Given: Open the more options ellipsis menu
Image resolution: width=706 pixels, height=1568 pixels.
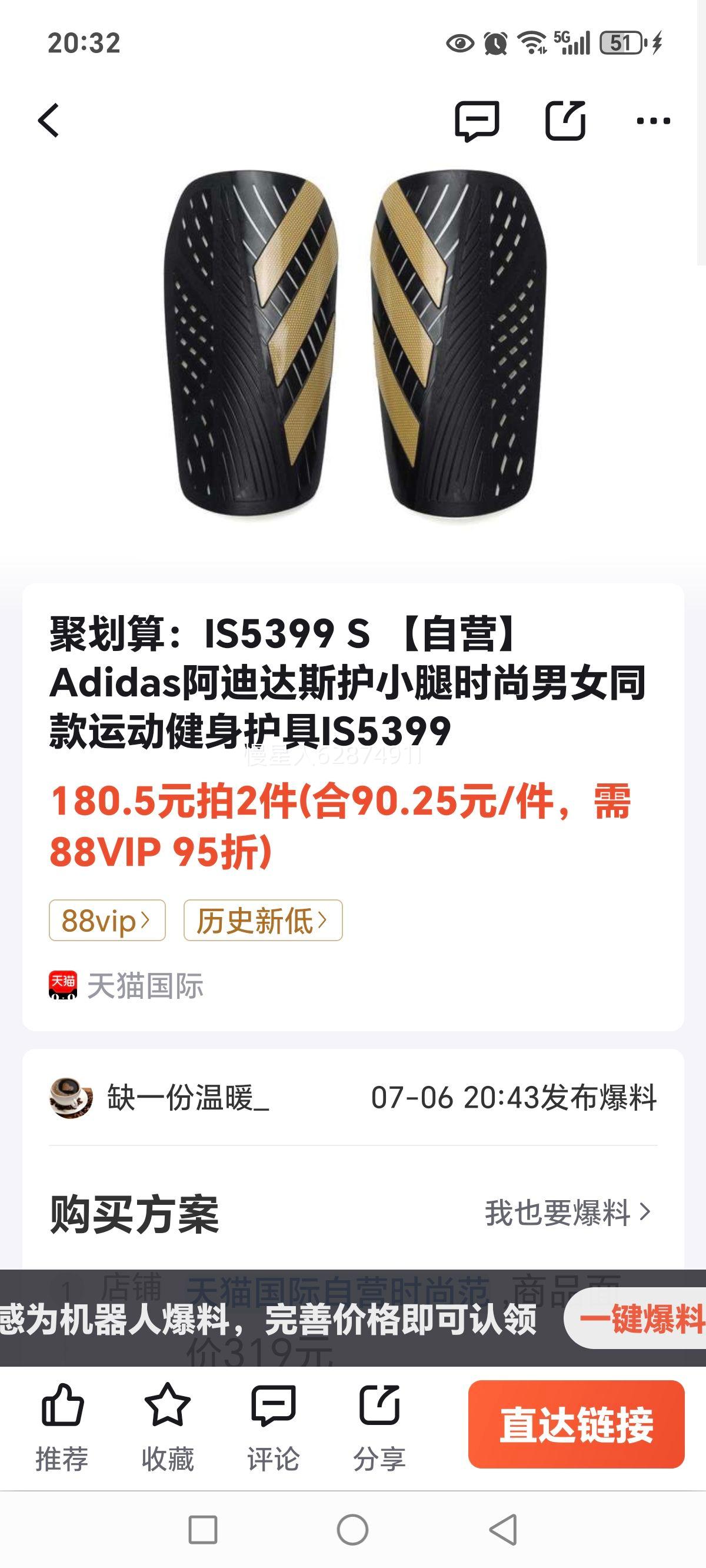Looking at the screenshot, I should pos(652,121).
